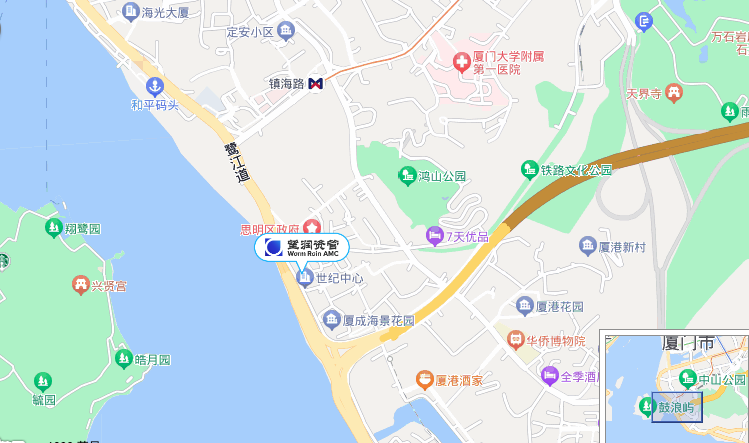This screenshot has width=749, height=443.
Task: Tap the 7天优品 hotel marker
Action: click(x=434, y=236)
